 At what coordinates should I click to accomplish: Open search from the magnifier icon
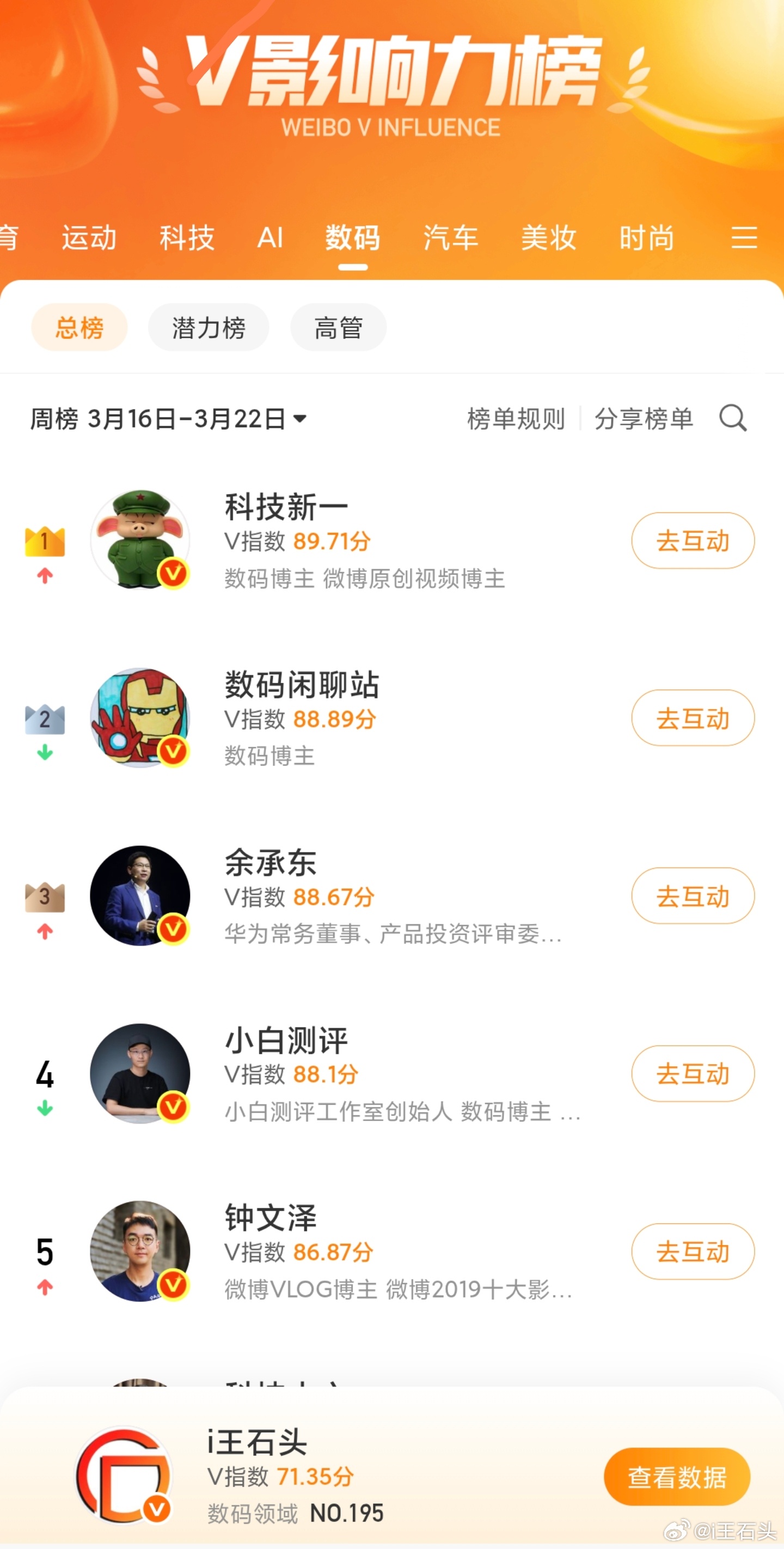[x=732, y=419]
